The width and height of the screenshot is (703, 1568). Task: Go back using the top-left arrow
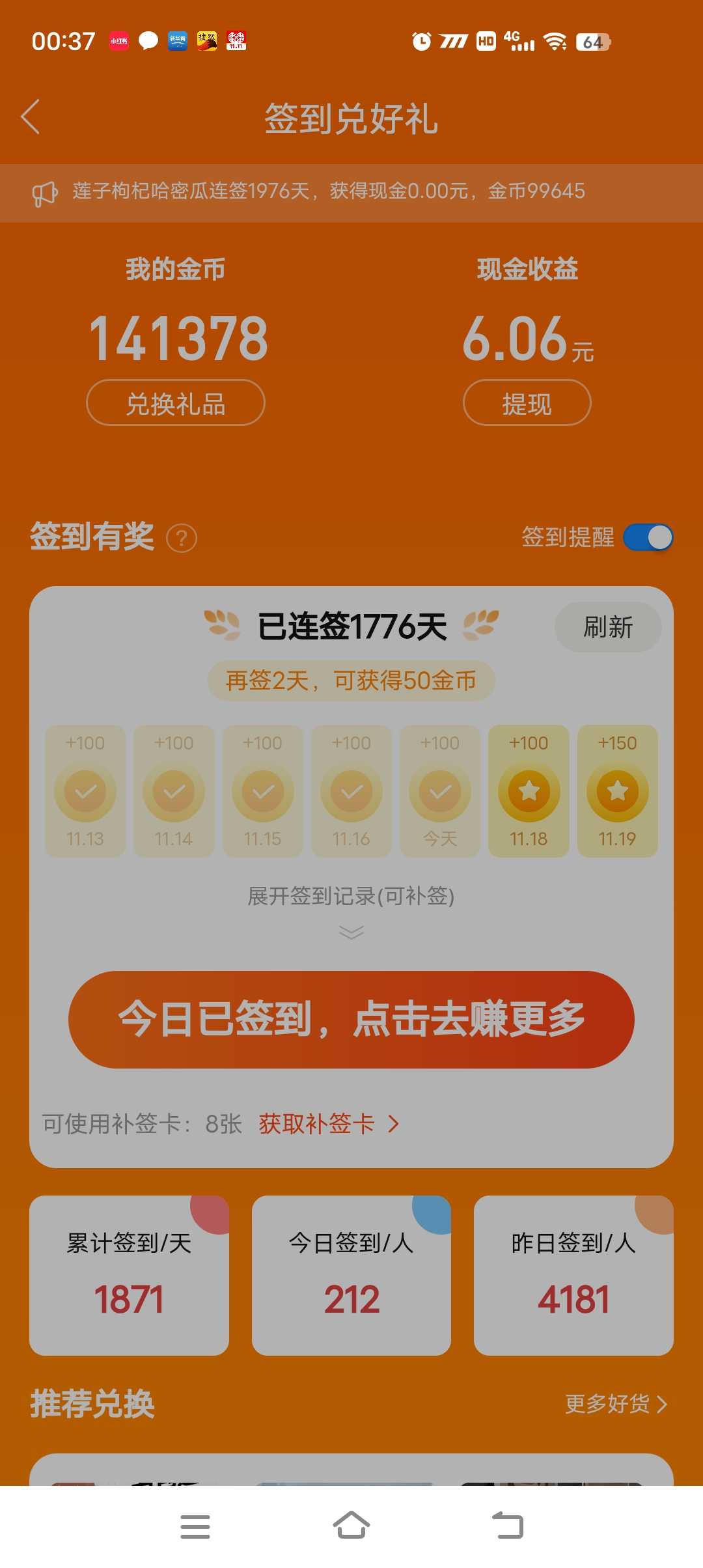31,117
